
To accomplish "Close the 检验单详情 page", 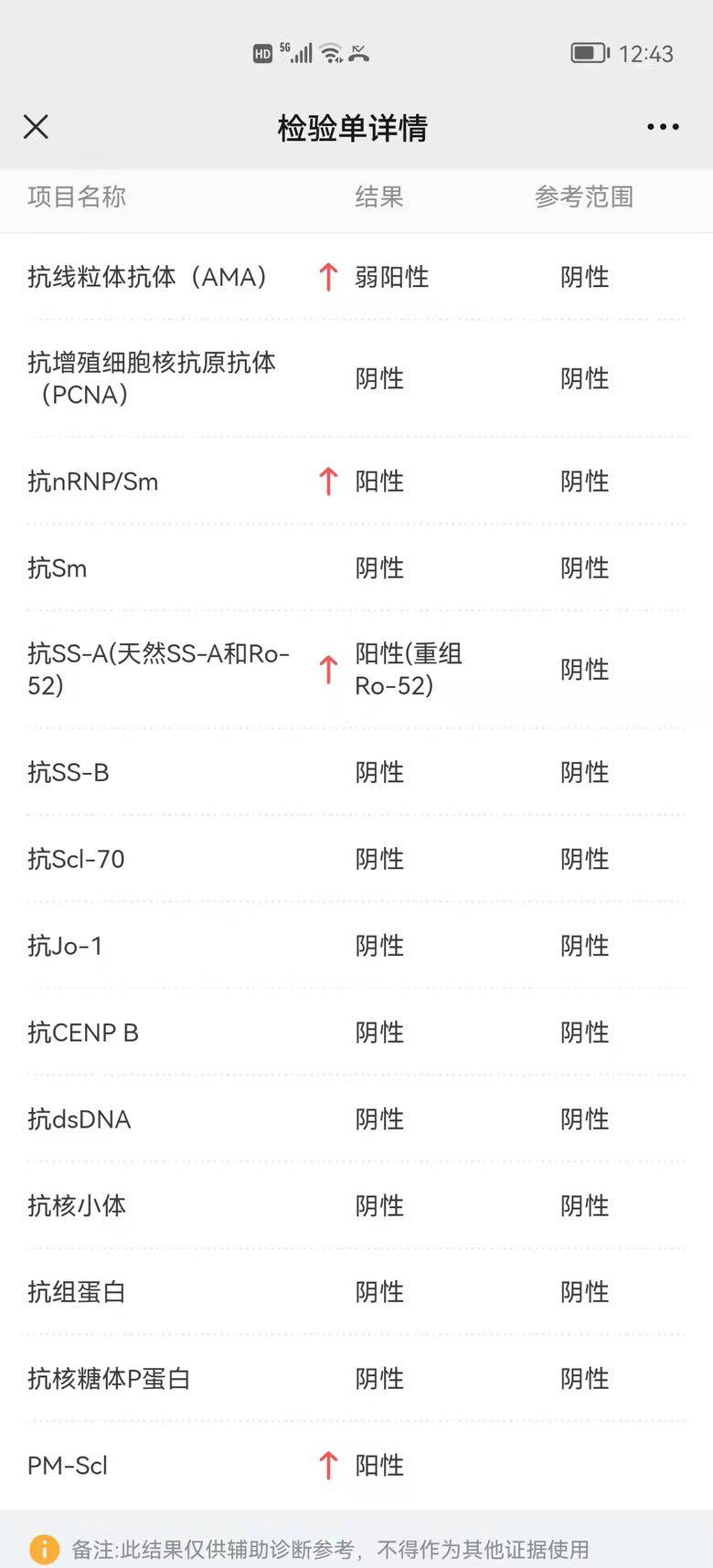I will point(36,127).
